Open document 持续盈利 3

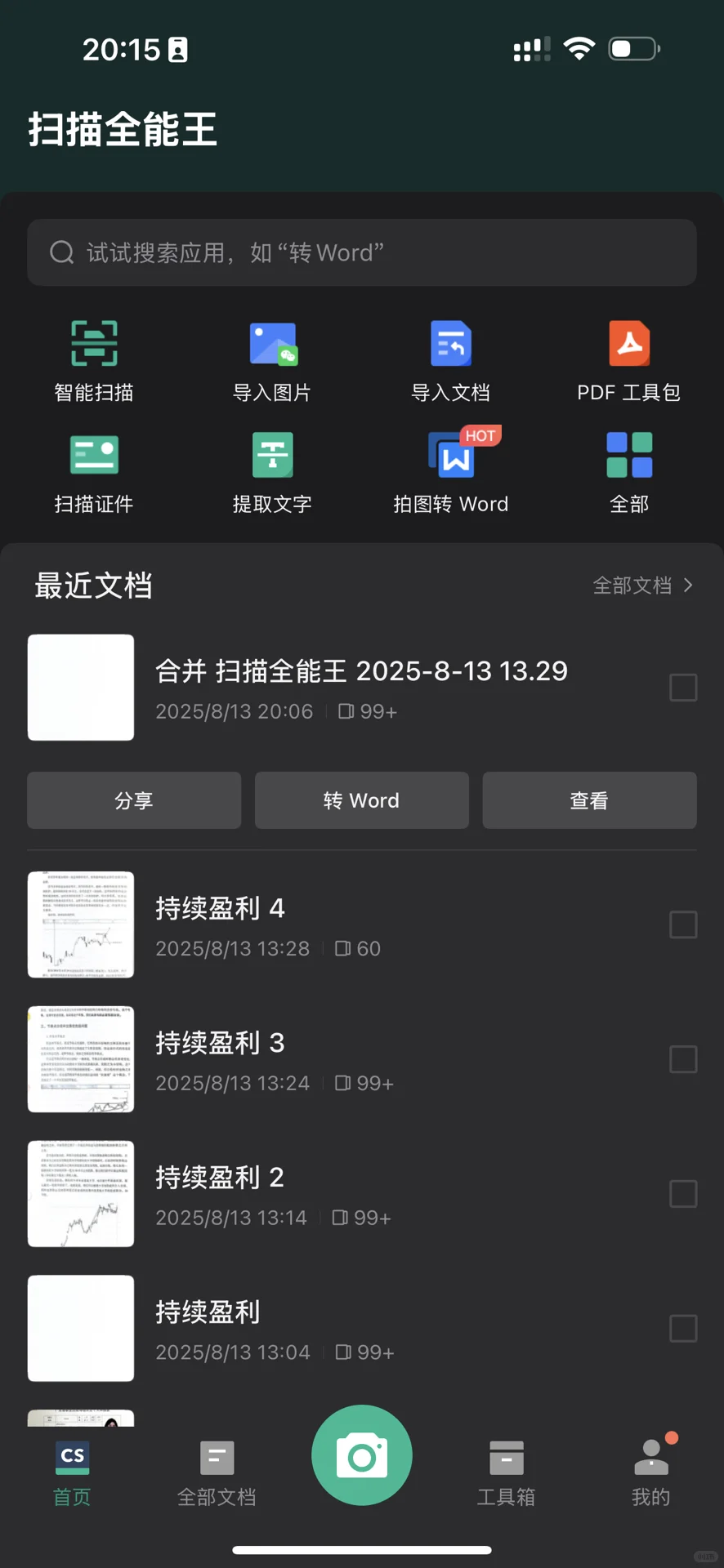(x=362, y=1059)
